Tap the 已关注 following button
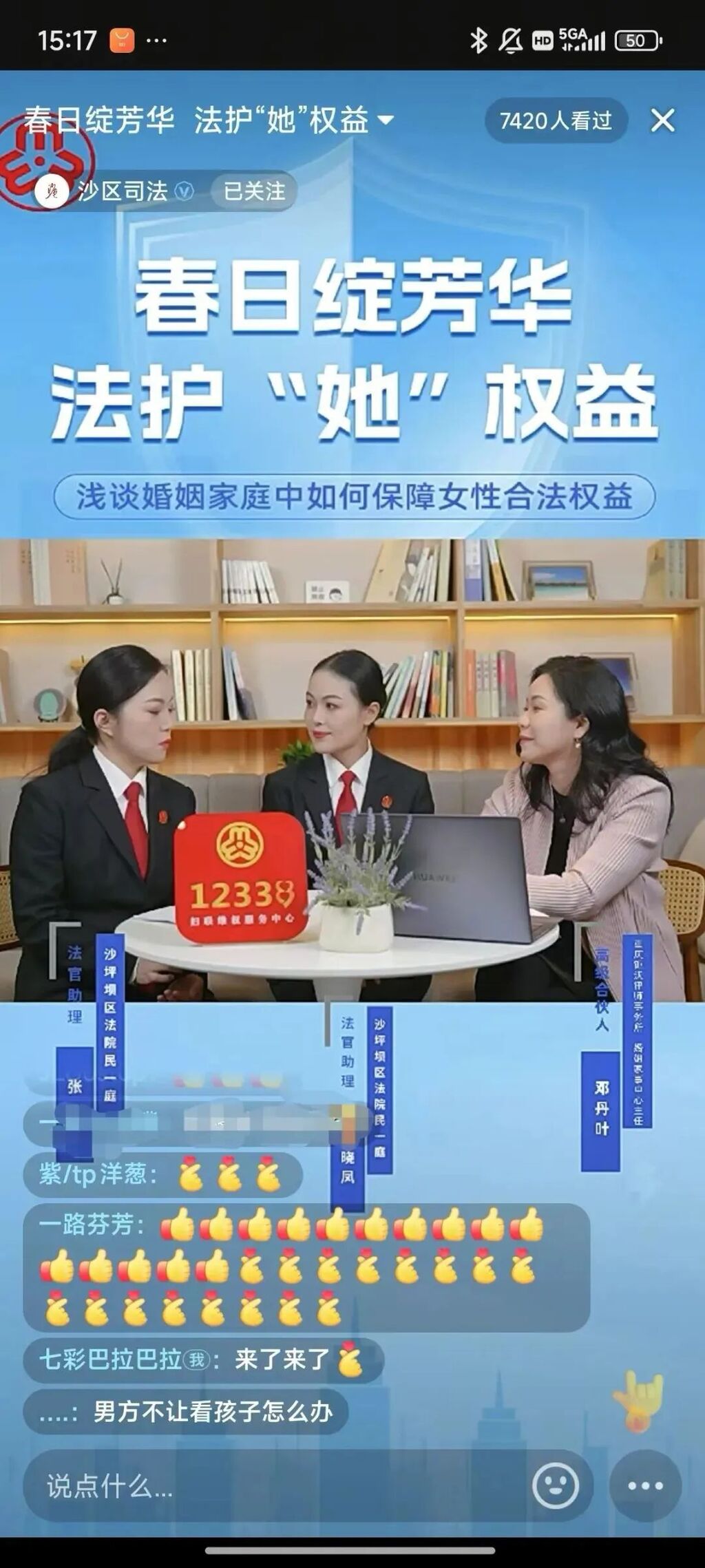 (254, 191)
